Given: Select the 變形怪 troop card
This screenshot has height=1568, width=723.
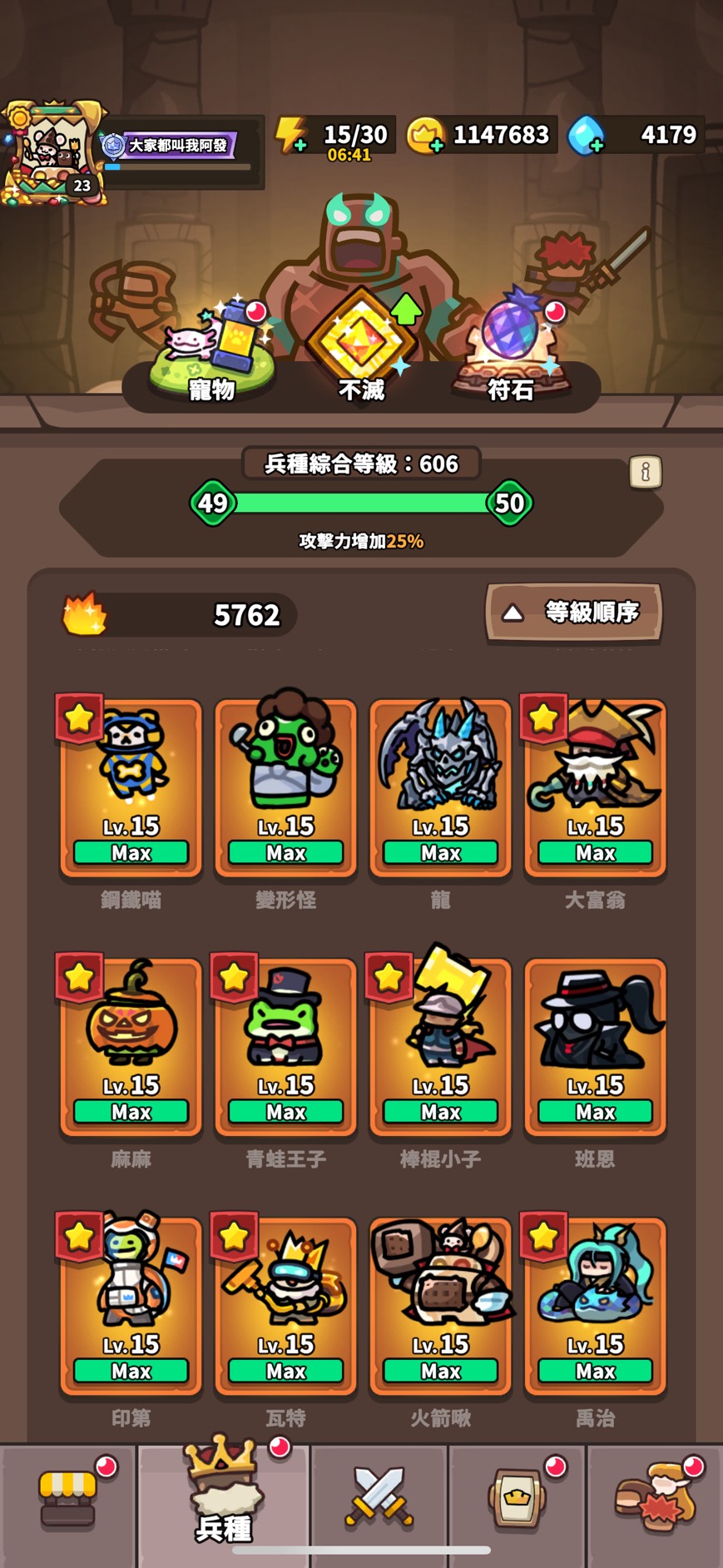Looking at the screenshot, I should point(285,787).
